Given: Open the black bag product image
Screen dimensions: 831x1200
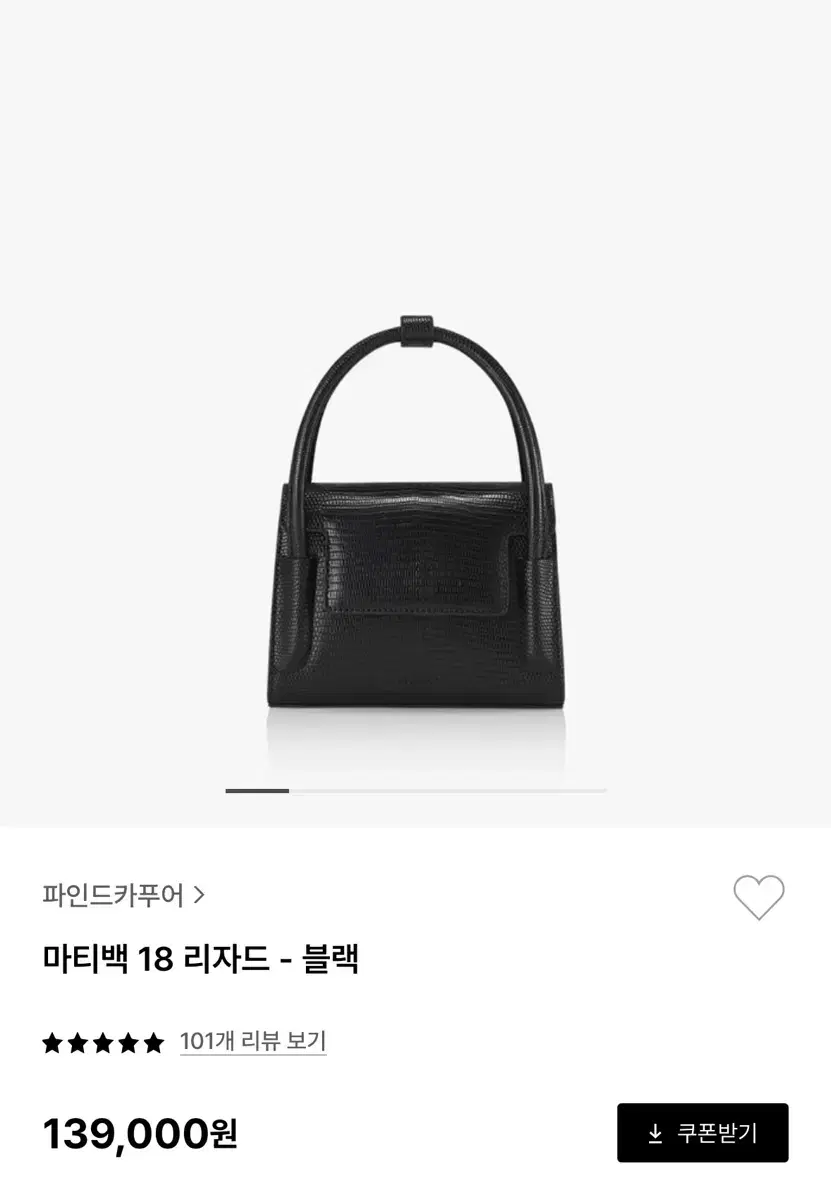Looking at the screenshot, I should 416,520.
